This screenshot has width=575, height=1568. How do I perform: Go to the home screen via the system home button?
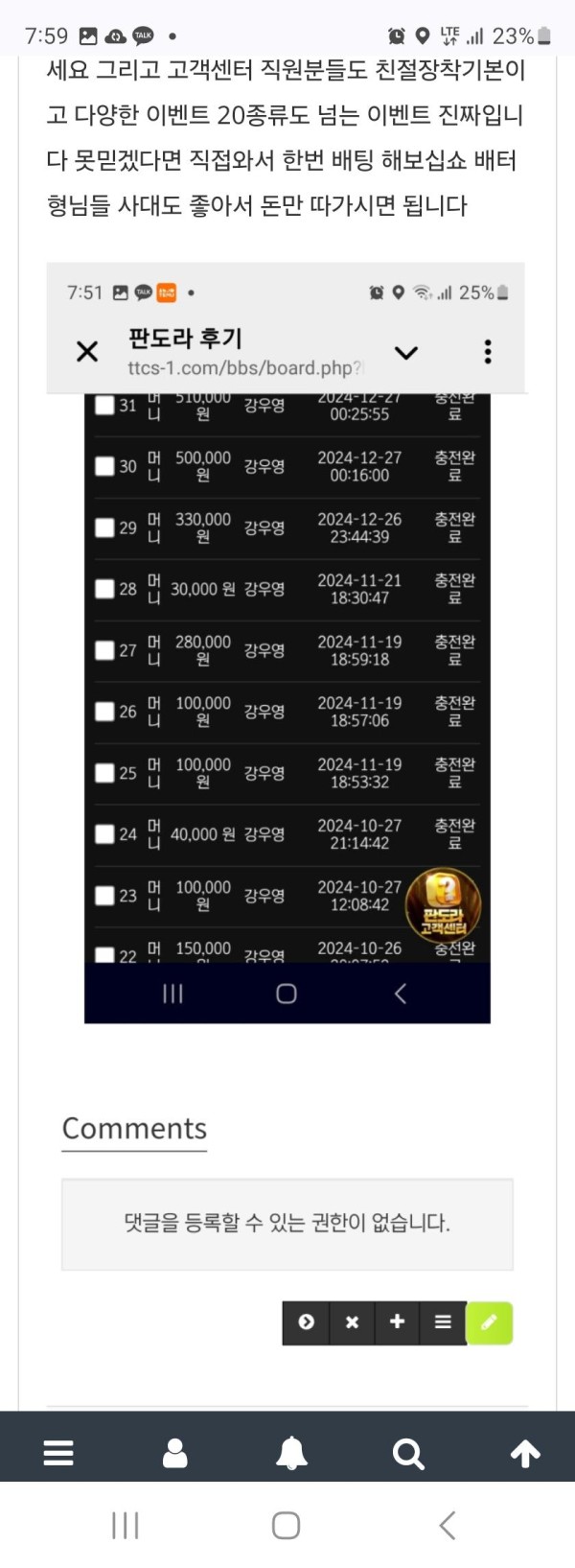coord(286,1525)
